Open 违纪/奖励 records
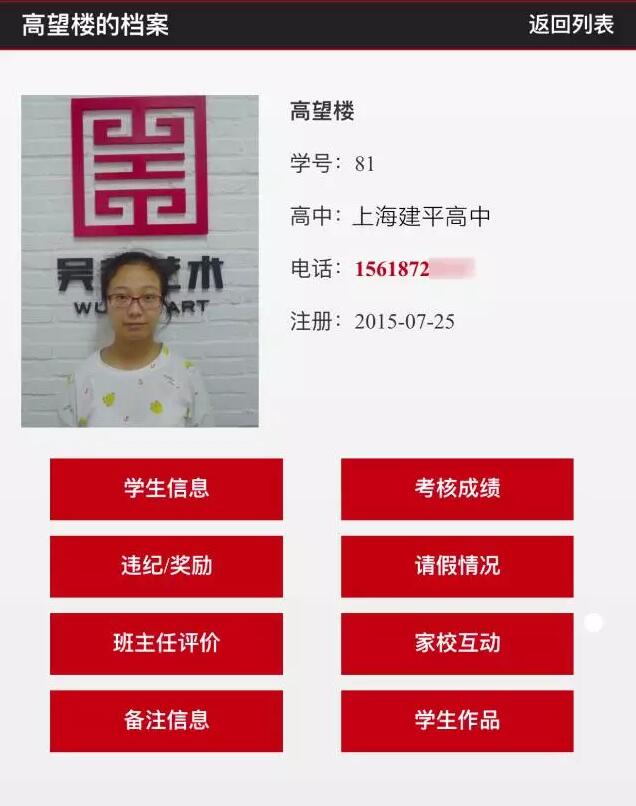 point(166,566)
